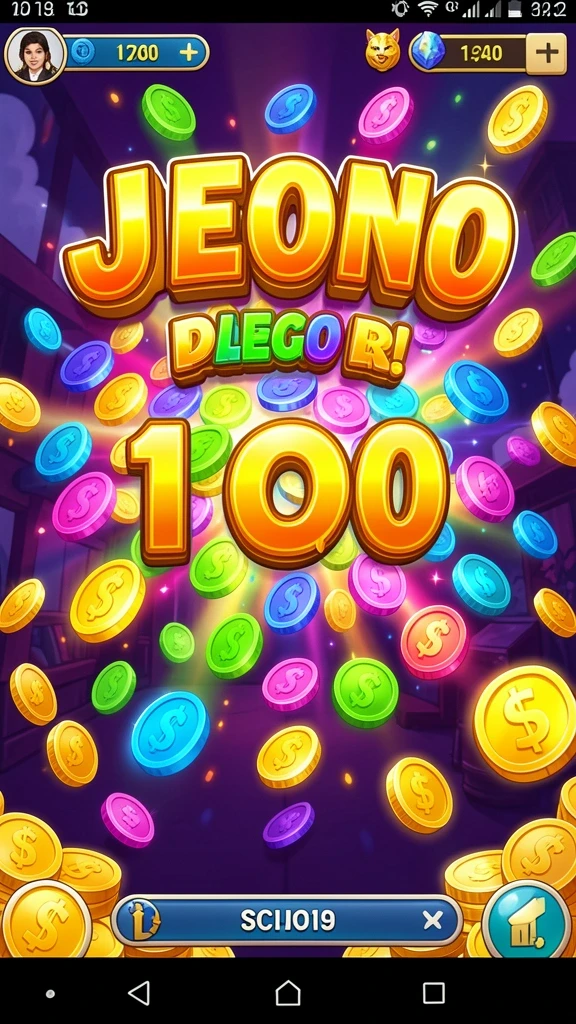576x1024 pixels.
Task: Tap the SCII019 bottom bar
Action: [287, 921]
